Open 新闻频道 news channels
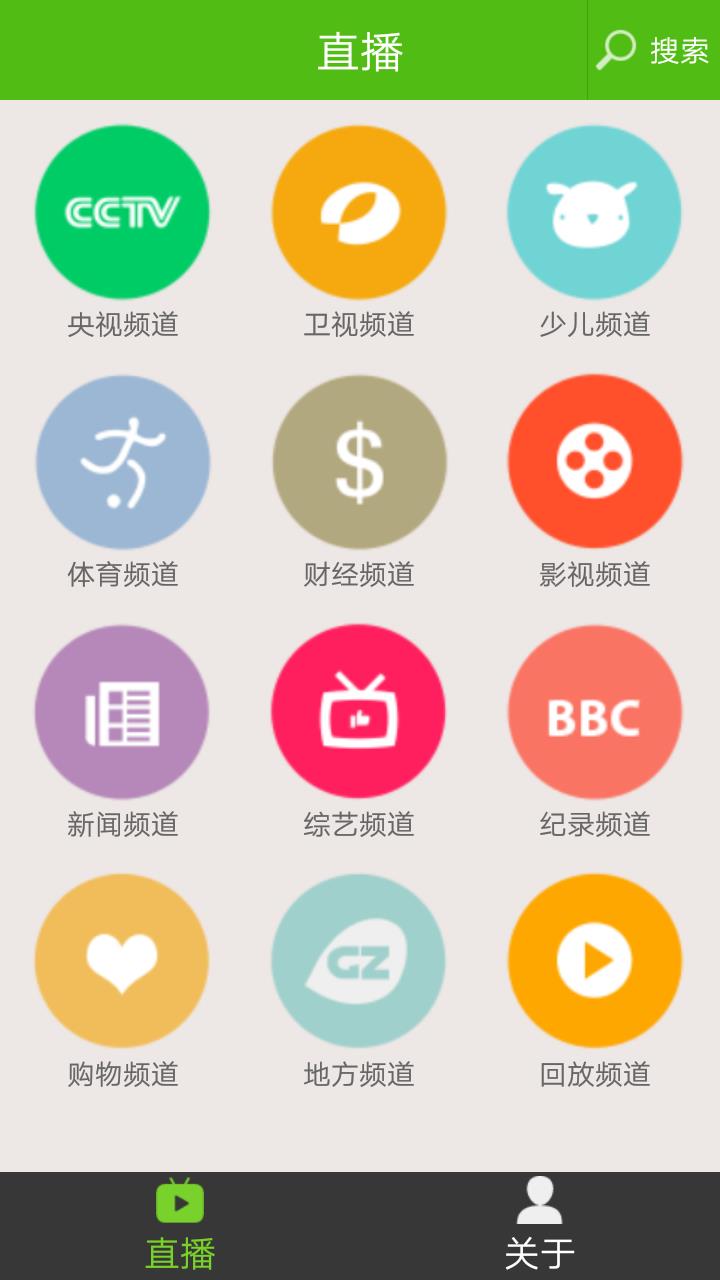Image resolution: width=720 pixels, height=1280 pixels. tap(122, 712)
